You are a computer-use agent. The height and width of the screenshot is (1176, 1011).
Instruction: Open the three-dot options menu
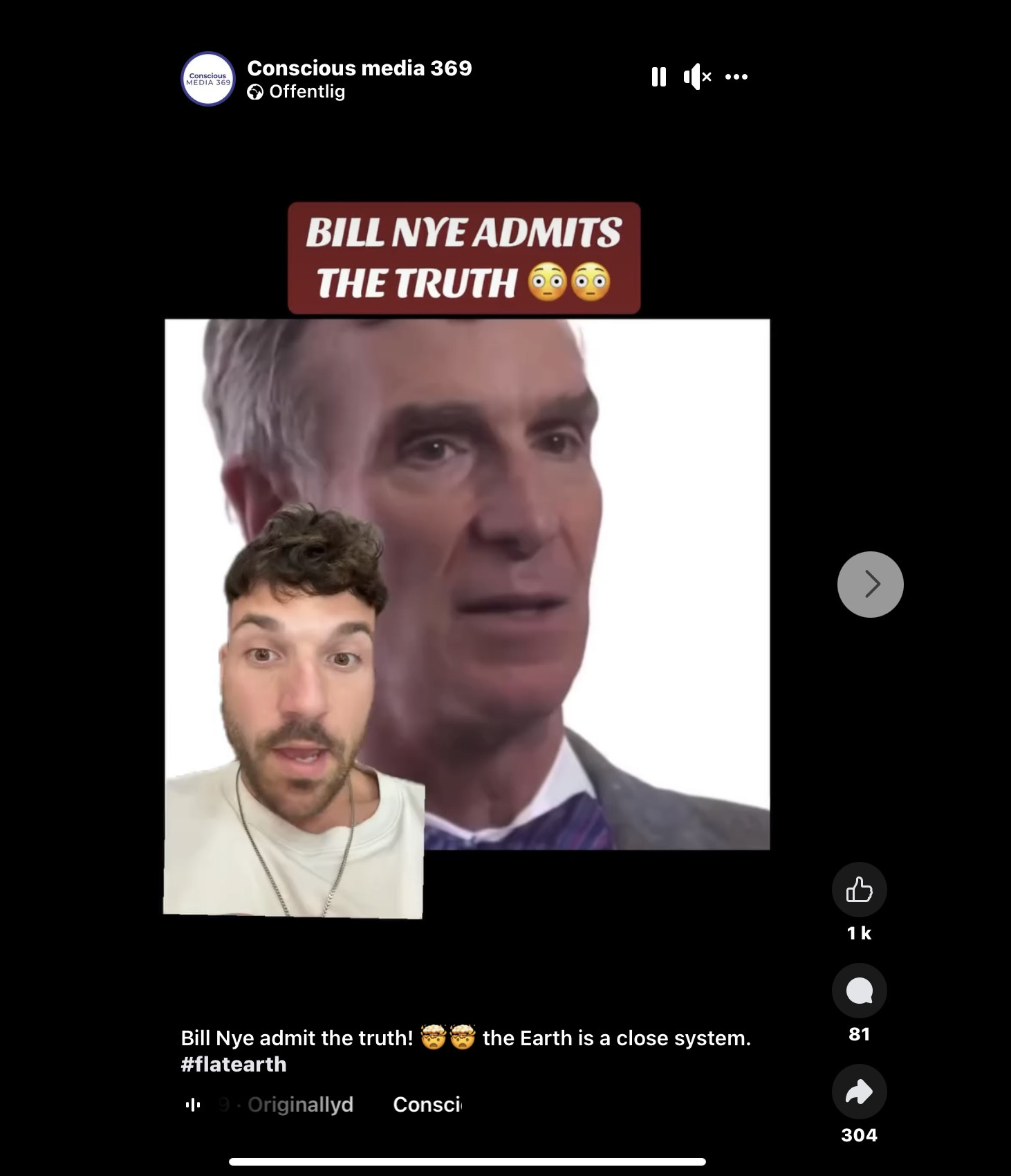coord(736,77)
